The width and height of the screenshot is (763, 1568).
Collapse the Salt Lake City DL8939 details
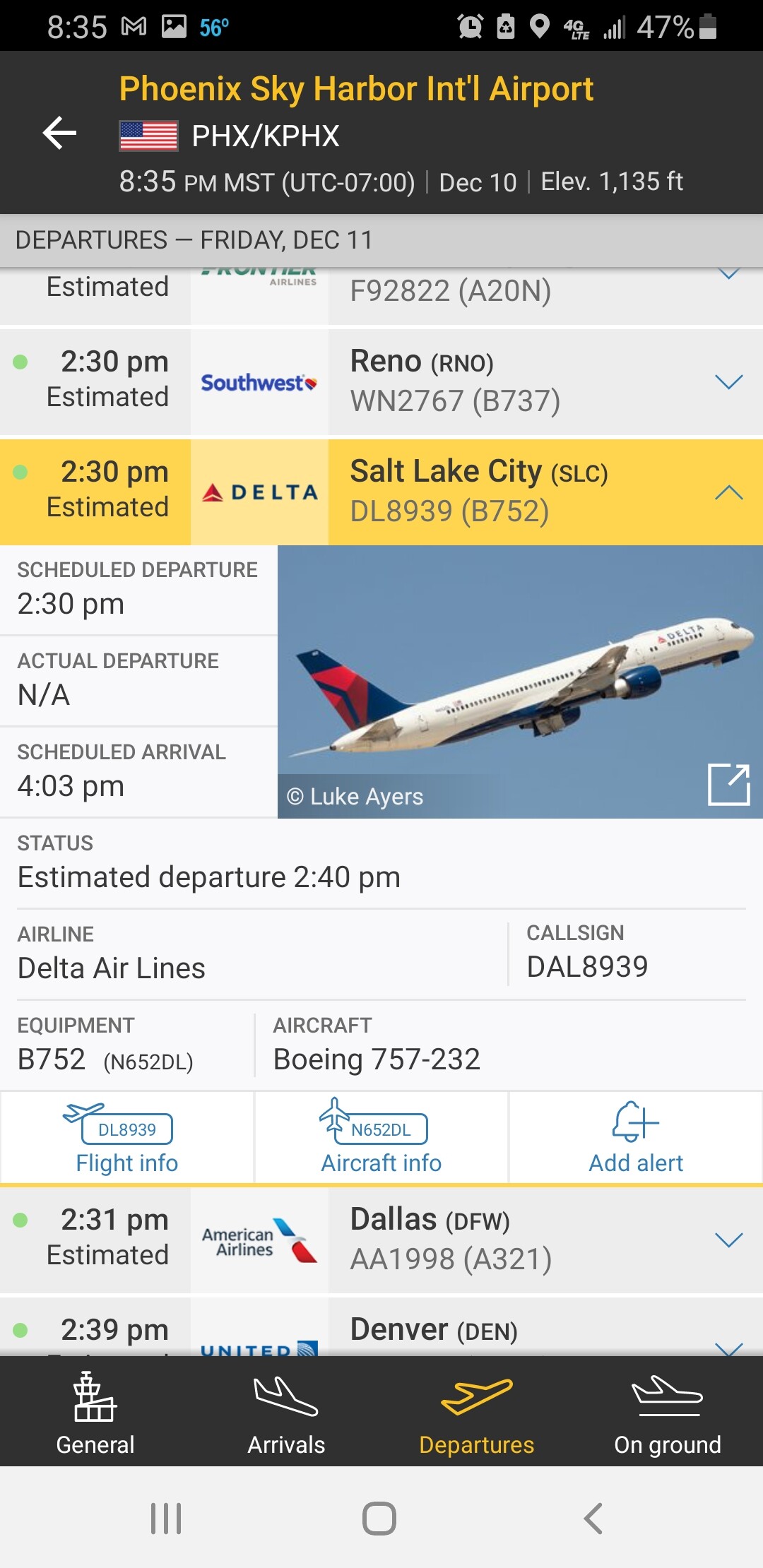point(728,492)
